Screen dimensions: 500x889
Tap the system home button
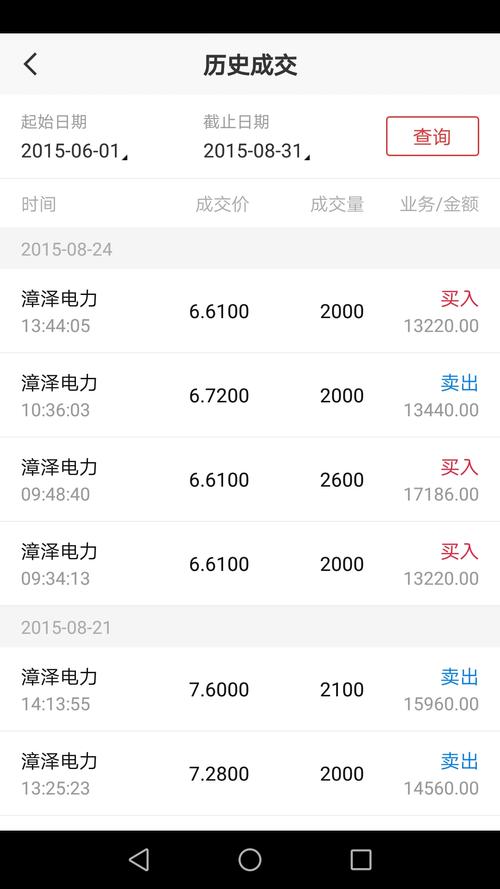(250, 860)
